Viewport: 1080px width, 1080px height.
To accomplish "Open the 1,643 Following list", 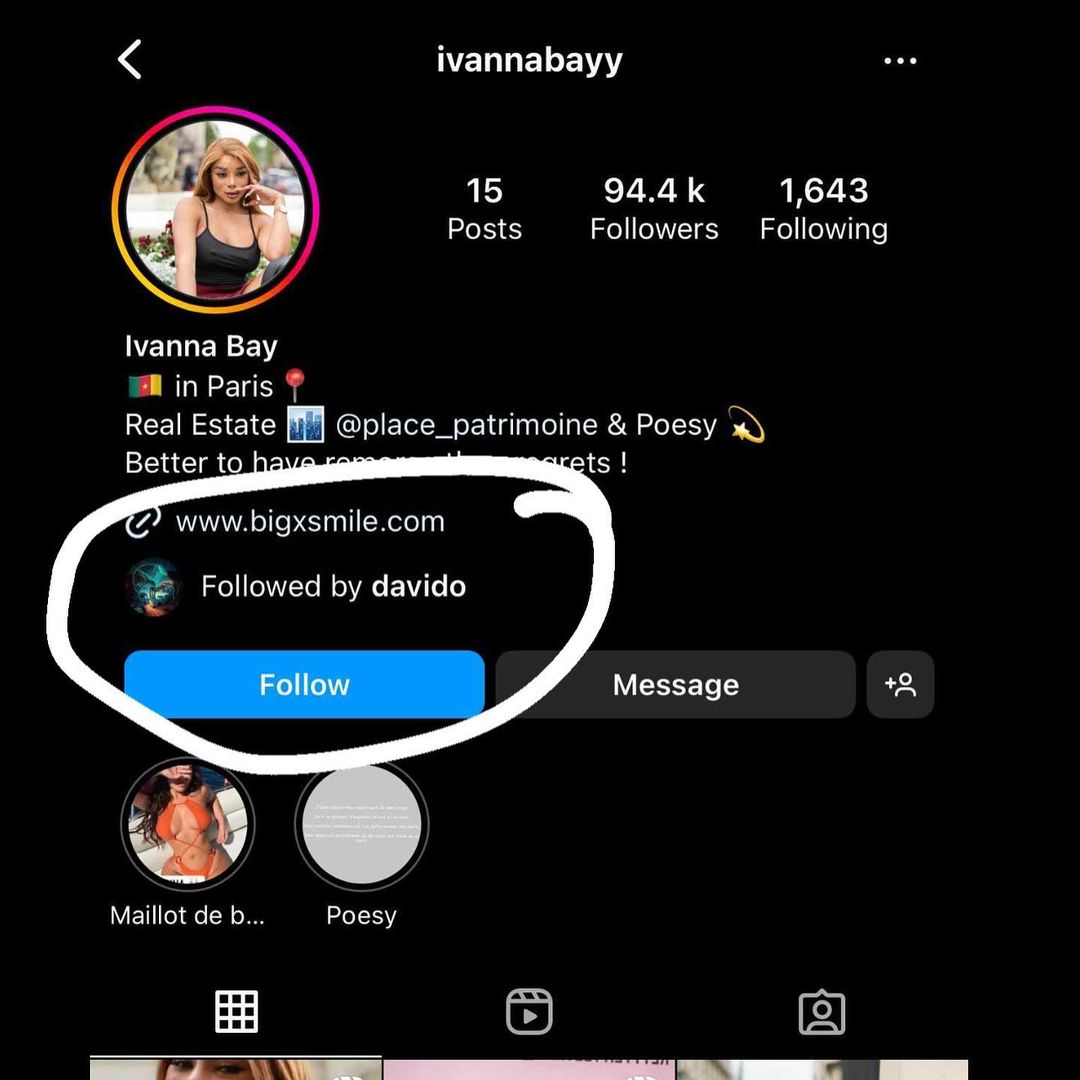I will [823, 209].
